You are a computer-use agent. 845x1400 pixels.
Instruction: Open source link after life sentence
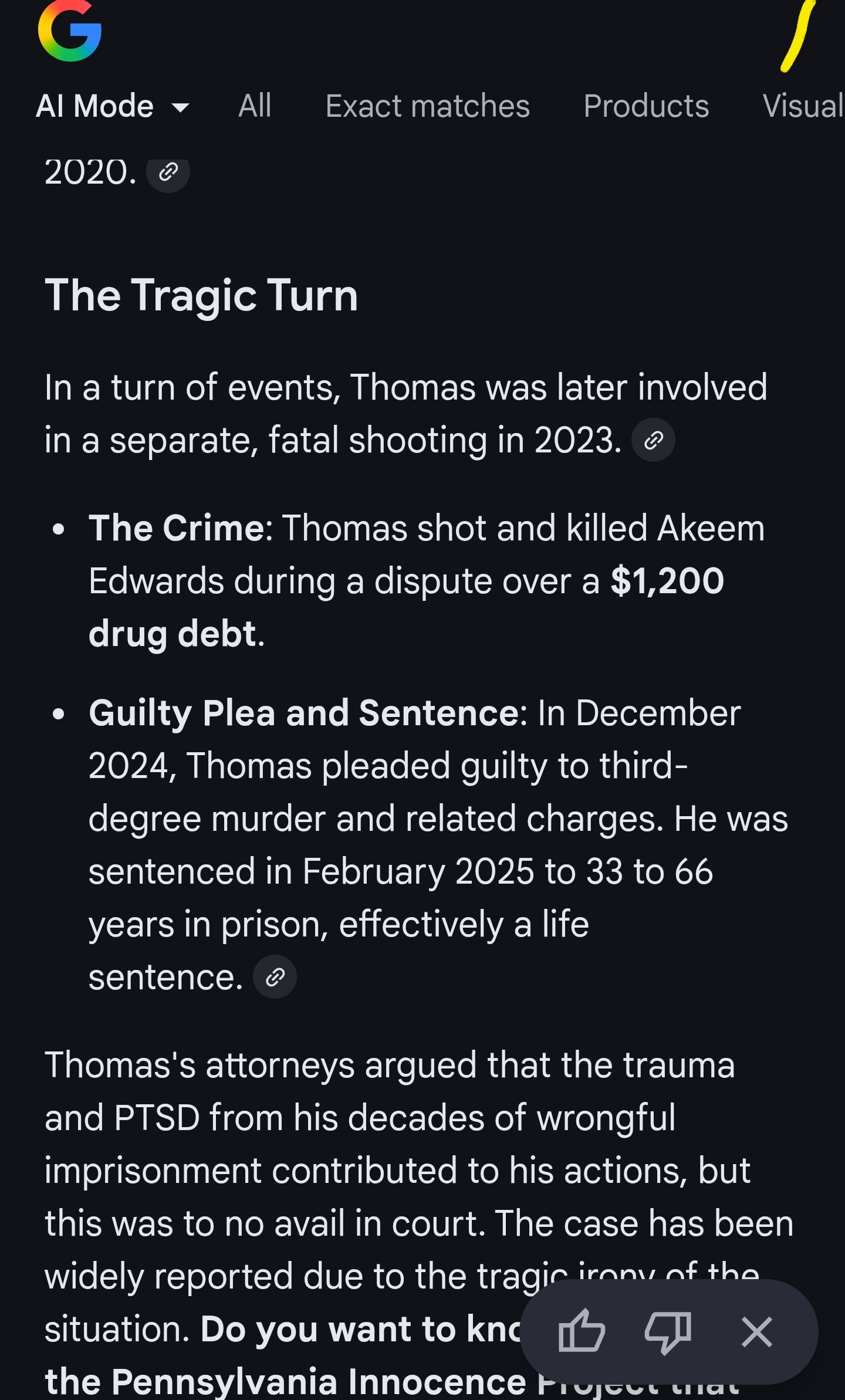pos(275,977)
